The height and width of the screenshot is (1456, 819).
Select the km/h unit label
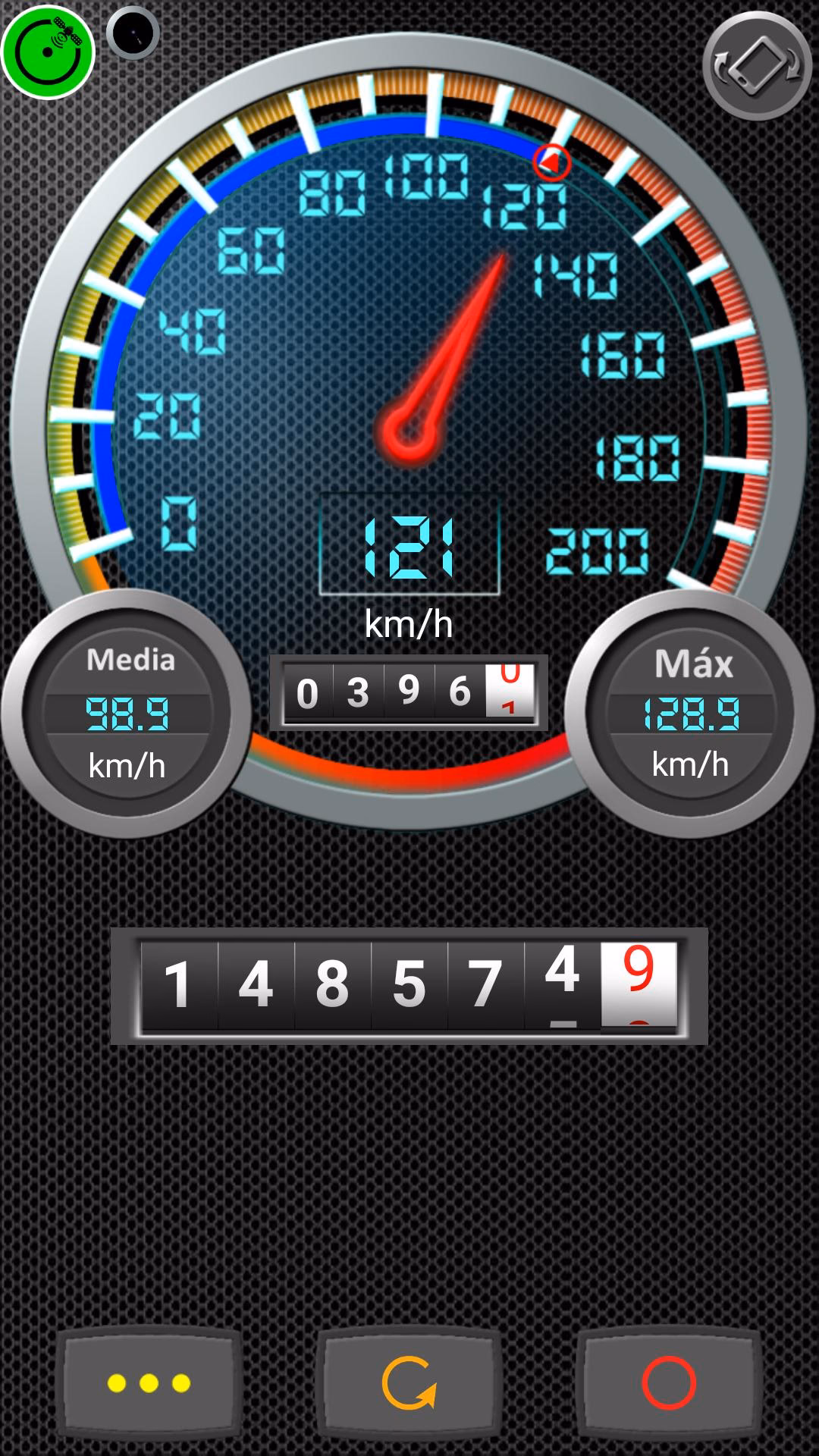pyautogui.click(x=409, y=624)
